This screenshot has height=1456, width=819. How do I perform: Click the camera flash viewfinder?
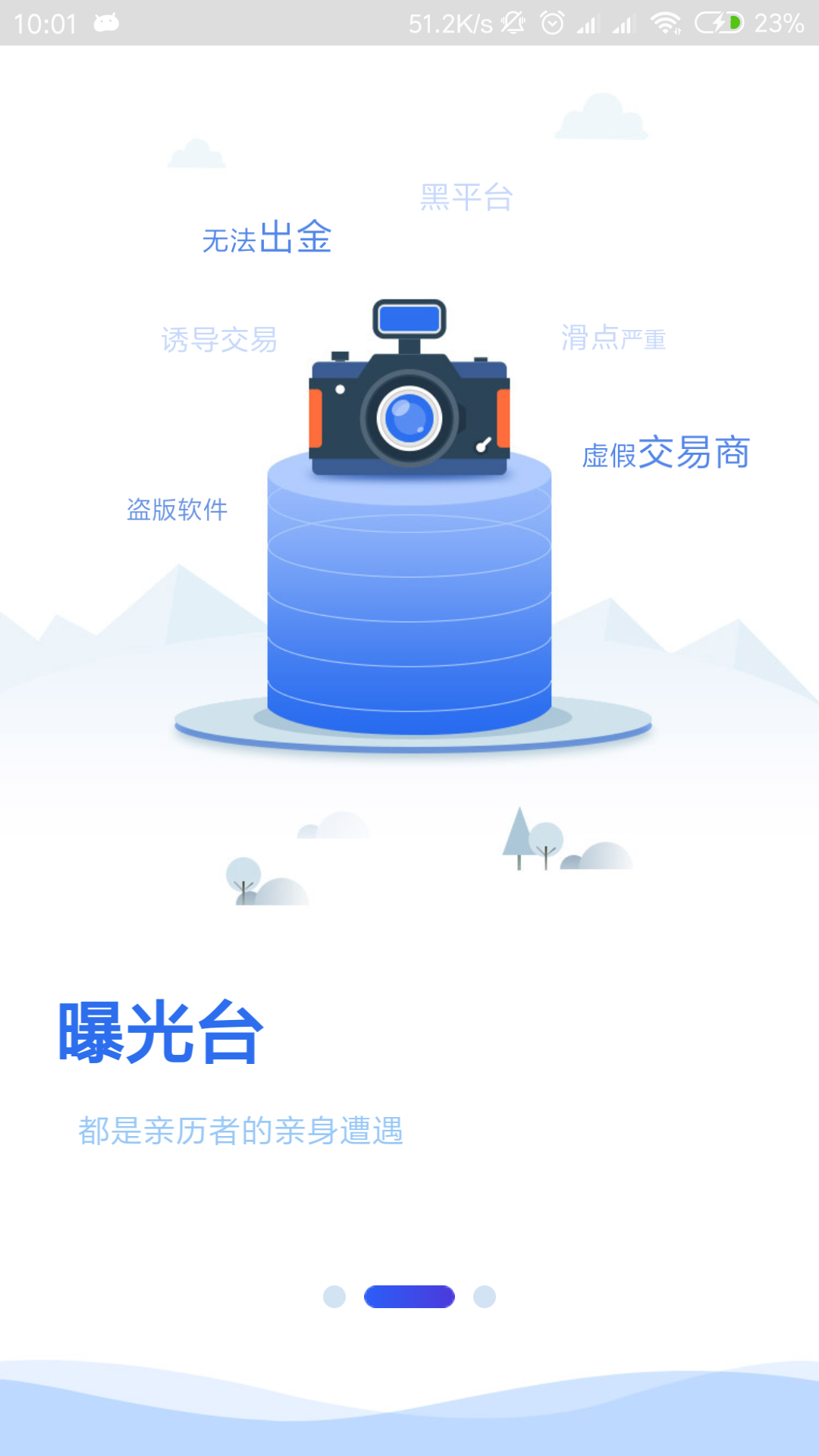(x=409, y=318)
